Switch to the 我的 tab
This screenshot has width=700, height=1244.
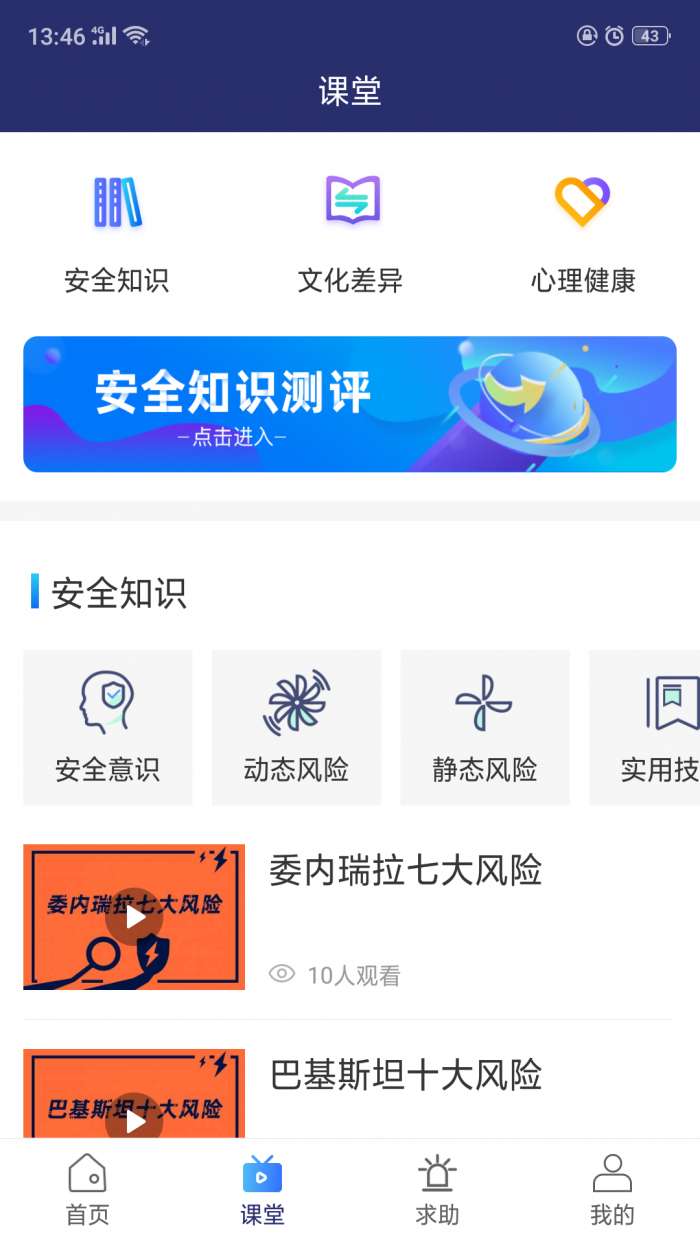tap(612, 1190)
